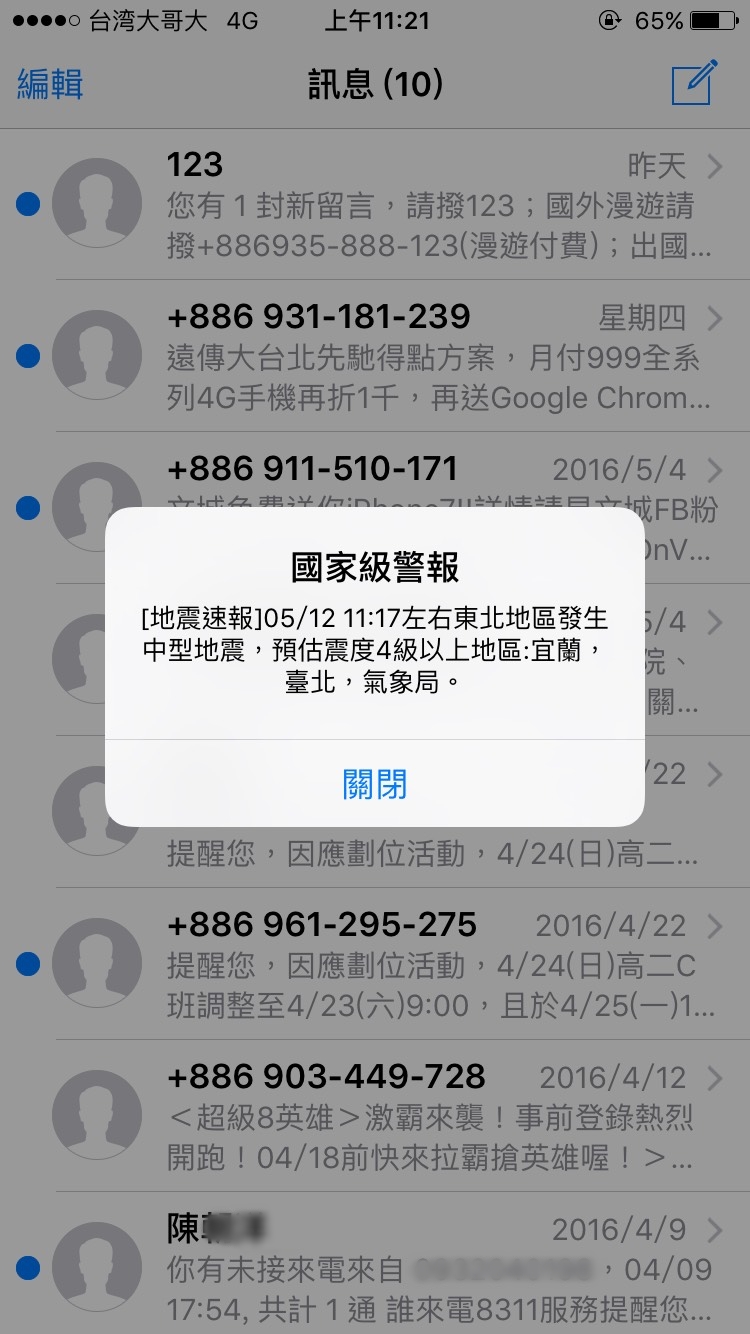The height and width of the screenshot is (1334, 750).
Task: Dismiss the alert with 關閉
Action: pos(375,784)
